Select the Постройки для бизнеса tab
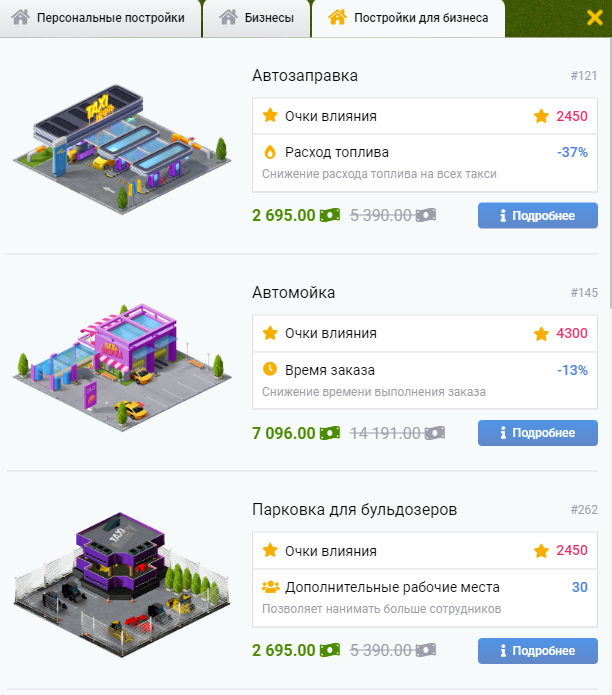Viewport: 612px width, 695px height. (x=409, y=18)
